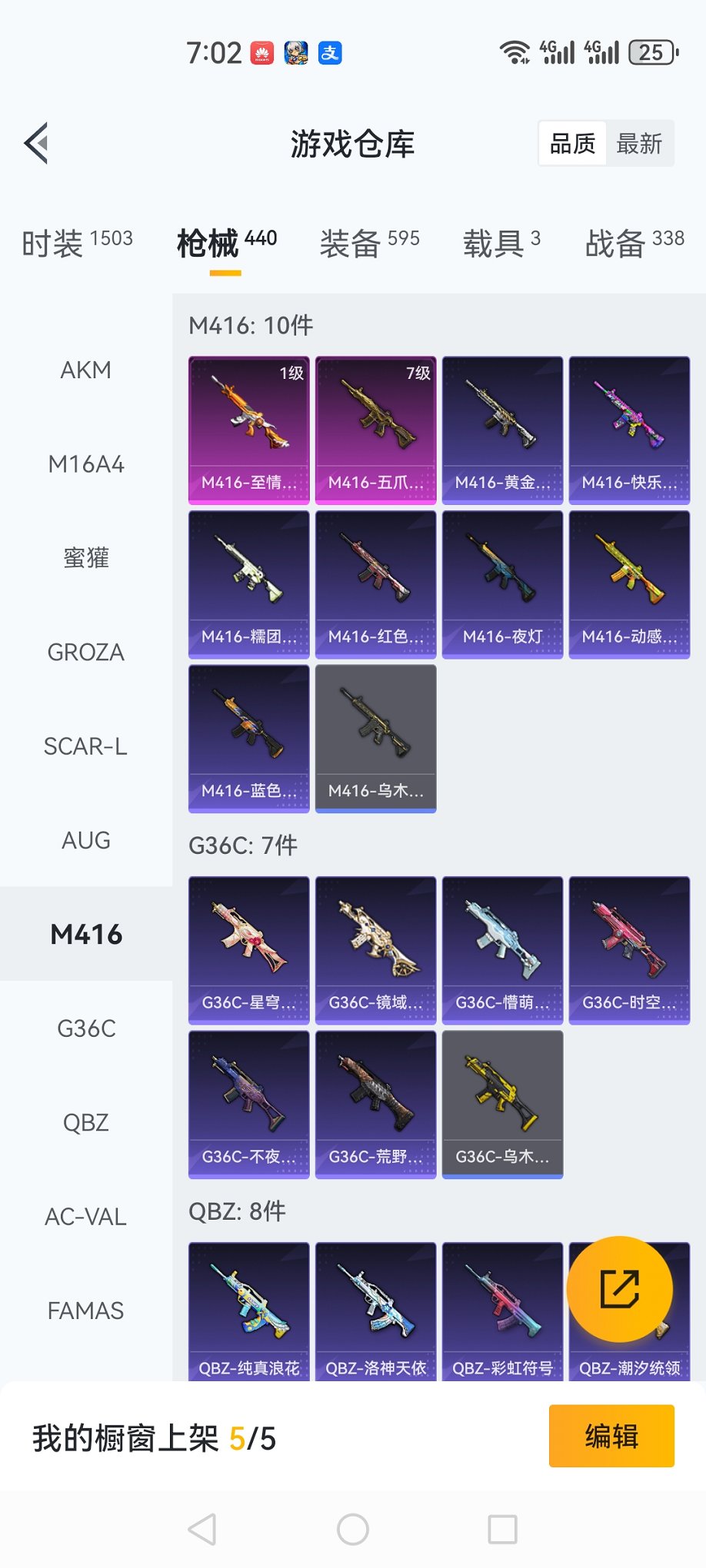706x1568 pixels.
Task: Open the QBZ-洛神天依 skin
Action: (x=376, y=1311)
